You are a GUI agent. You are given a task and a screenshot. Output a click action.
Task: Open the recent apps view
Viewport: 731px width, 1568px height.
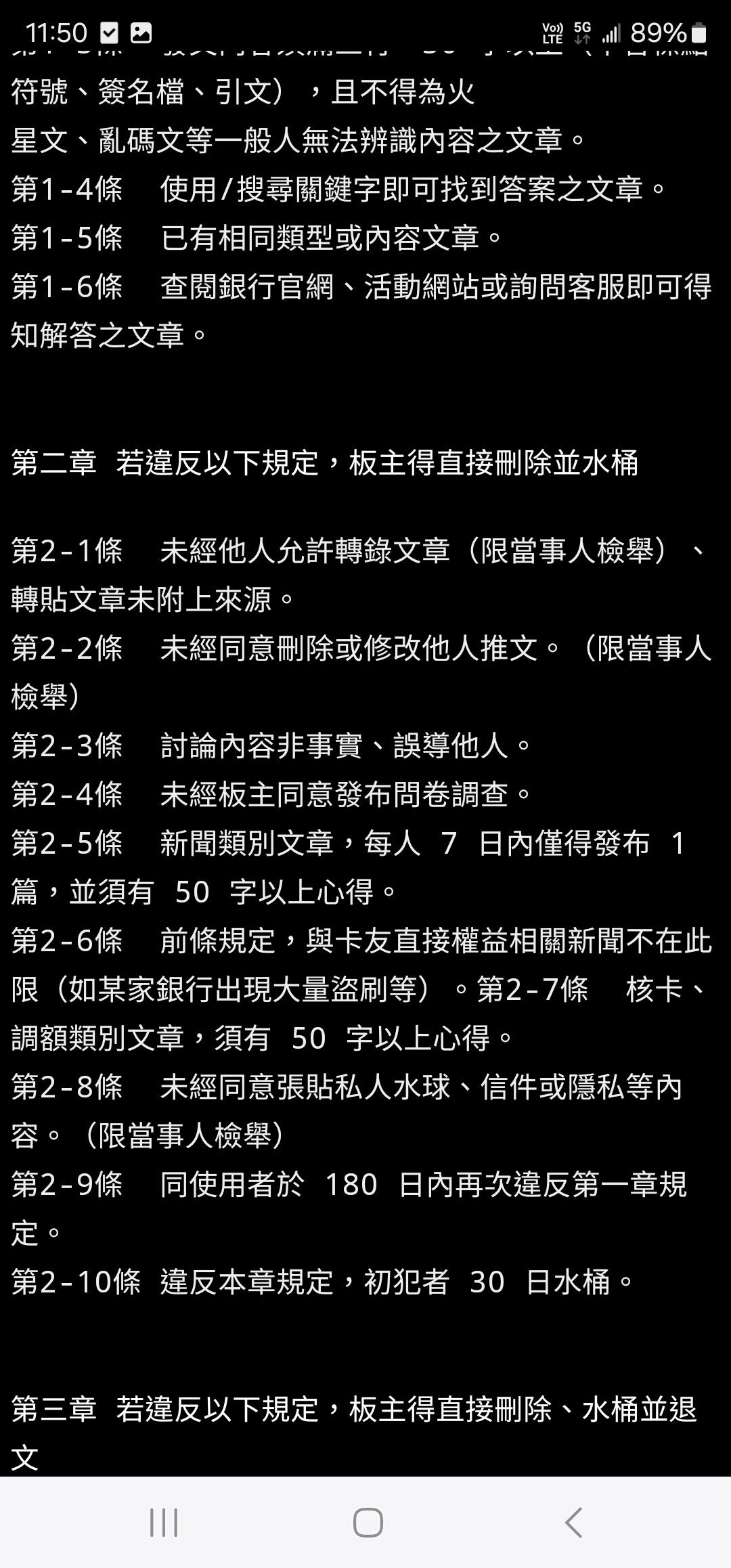click(163, 1523)
